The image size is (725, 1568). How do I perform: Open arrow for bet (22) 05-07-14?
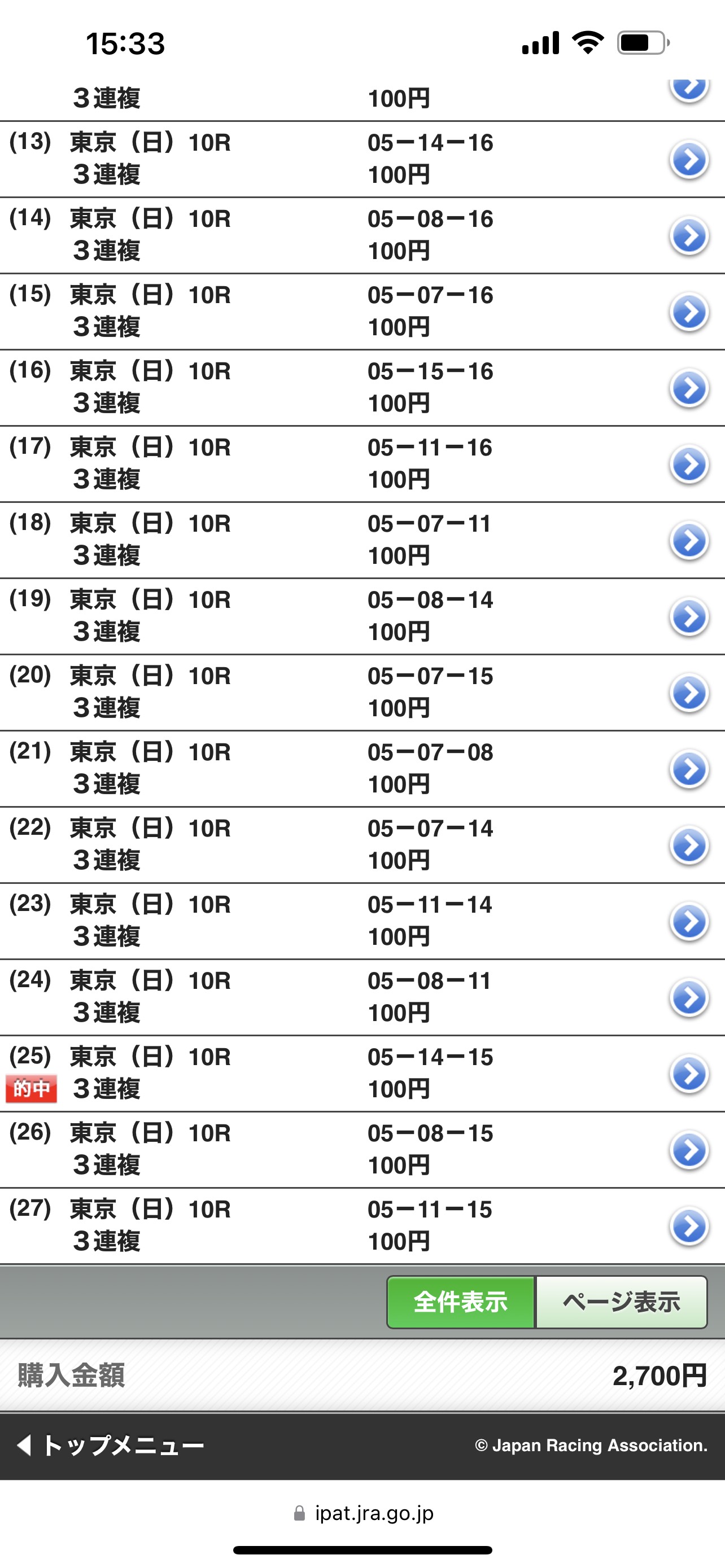pos(689,845)
